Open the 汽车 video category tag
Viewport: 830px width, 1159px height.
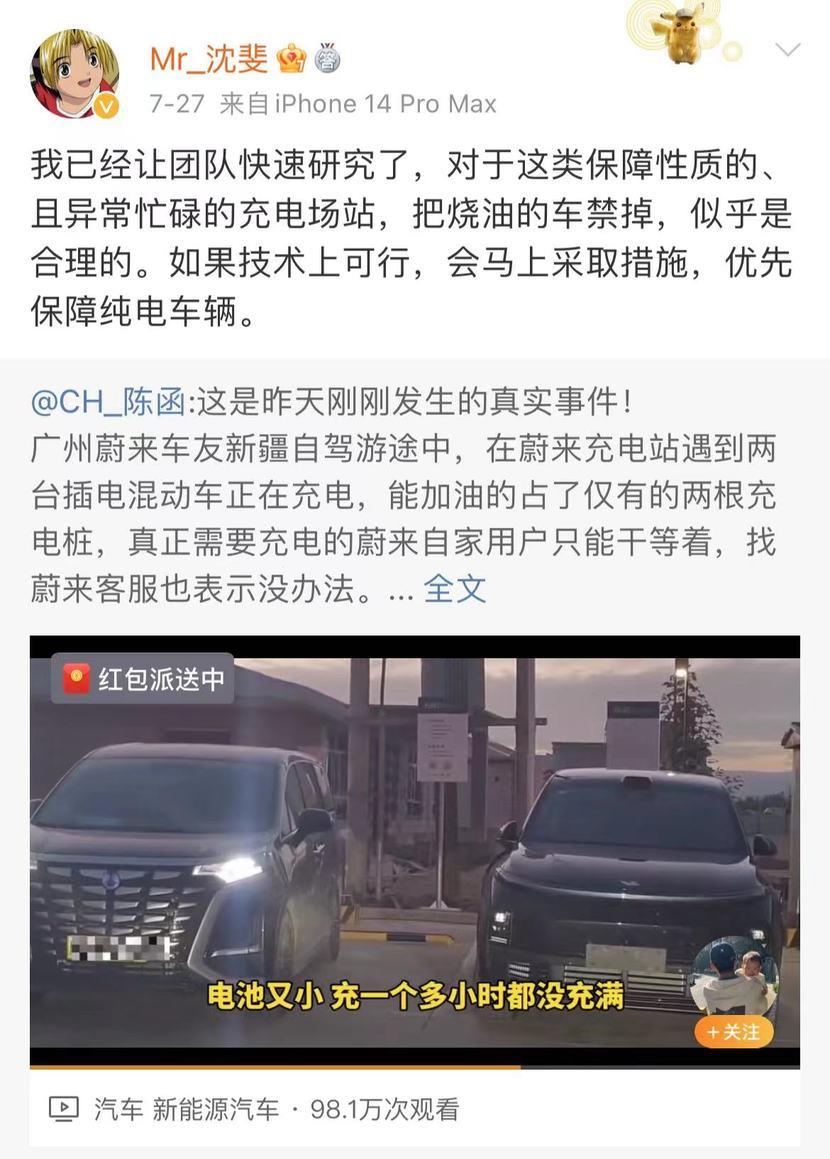119,1109
